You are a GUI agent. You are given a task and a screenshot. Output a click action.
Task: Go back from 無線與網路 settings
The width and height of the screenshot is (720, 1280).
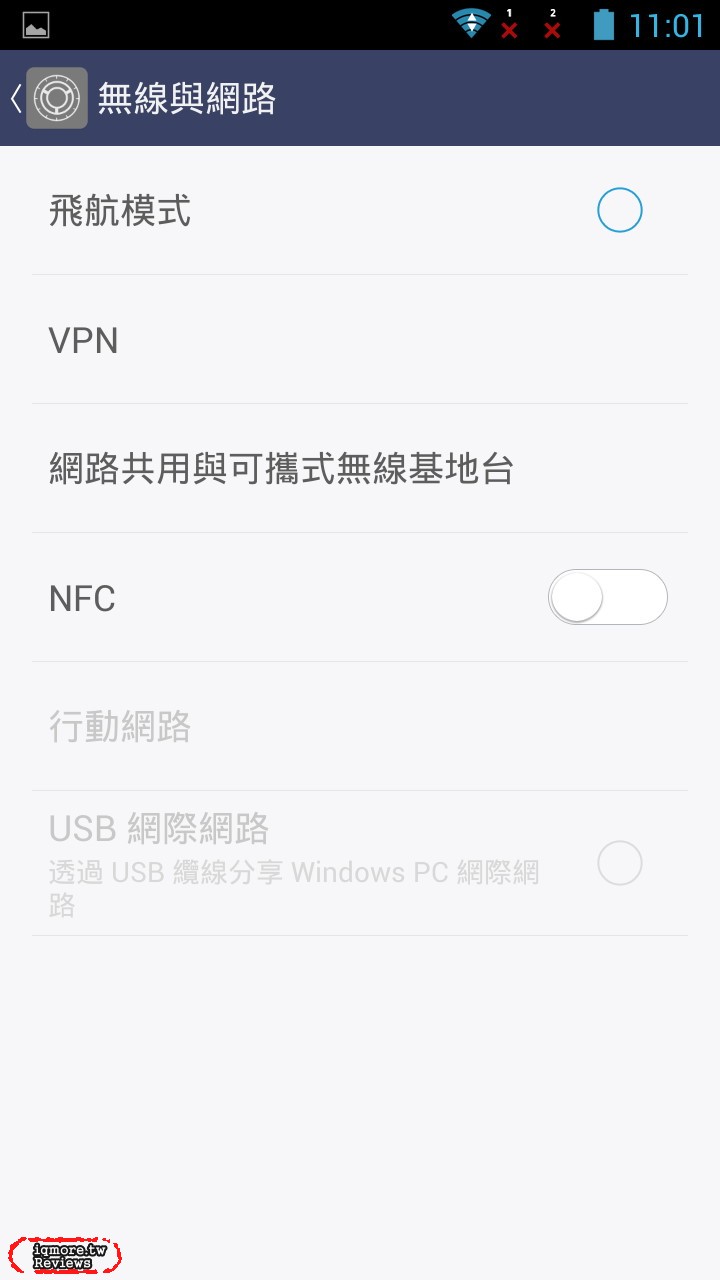(x=48, y=98)
